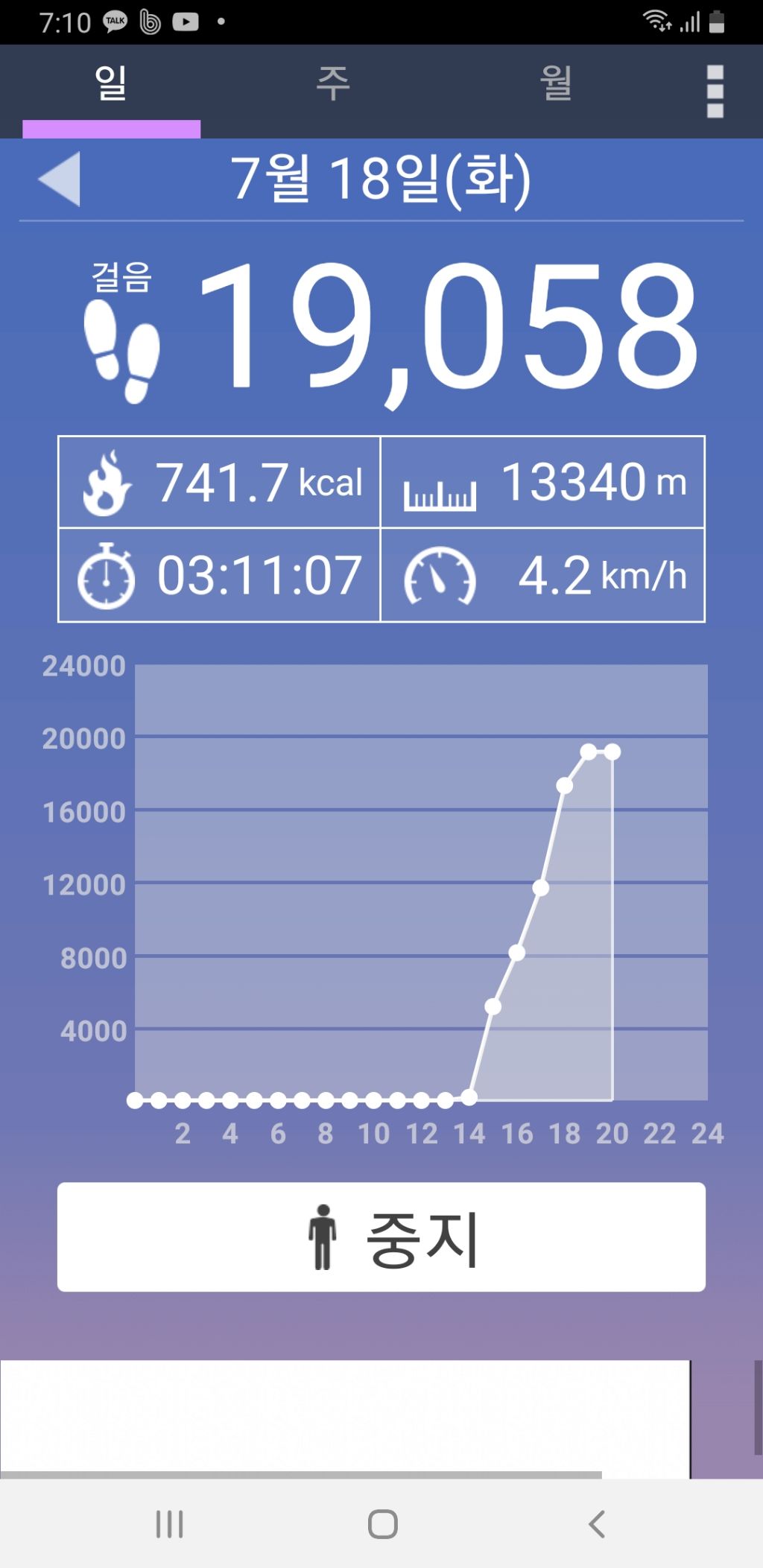The image size is (763, 1568).
Task: Go to the previous day with left arrow
Action: click(60, 179)
